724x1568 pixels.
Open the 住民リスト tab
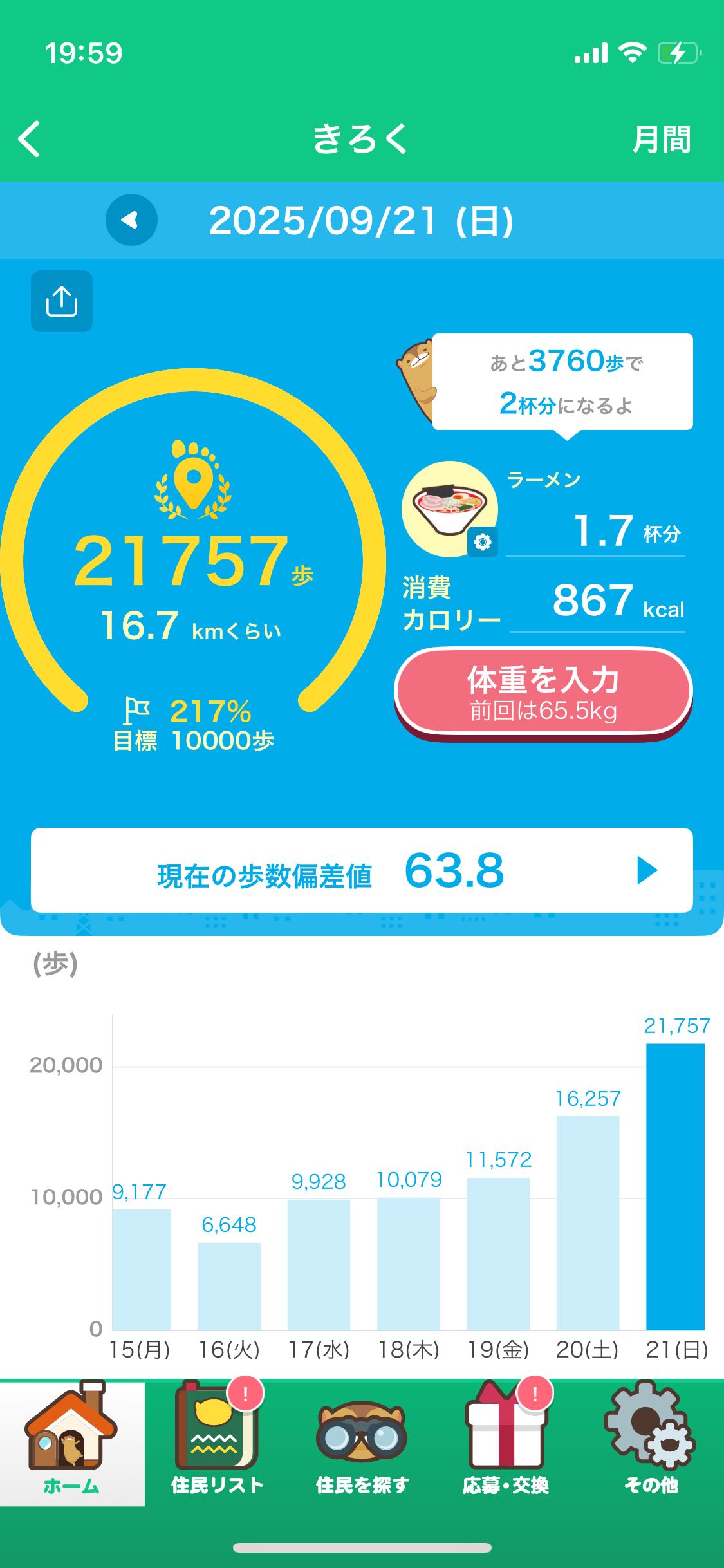pos(217,1443)
